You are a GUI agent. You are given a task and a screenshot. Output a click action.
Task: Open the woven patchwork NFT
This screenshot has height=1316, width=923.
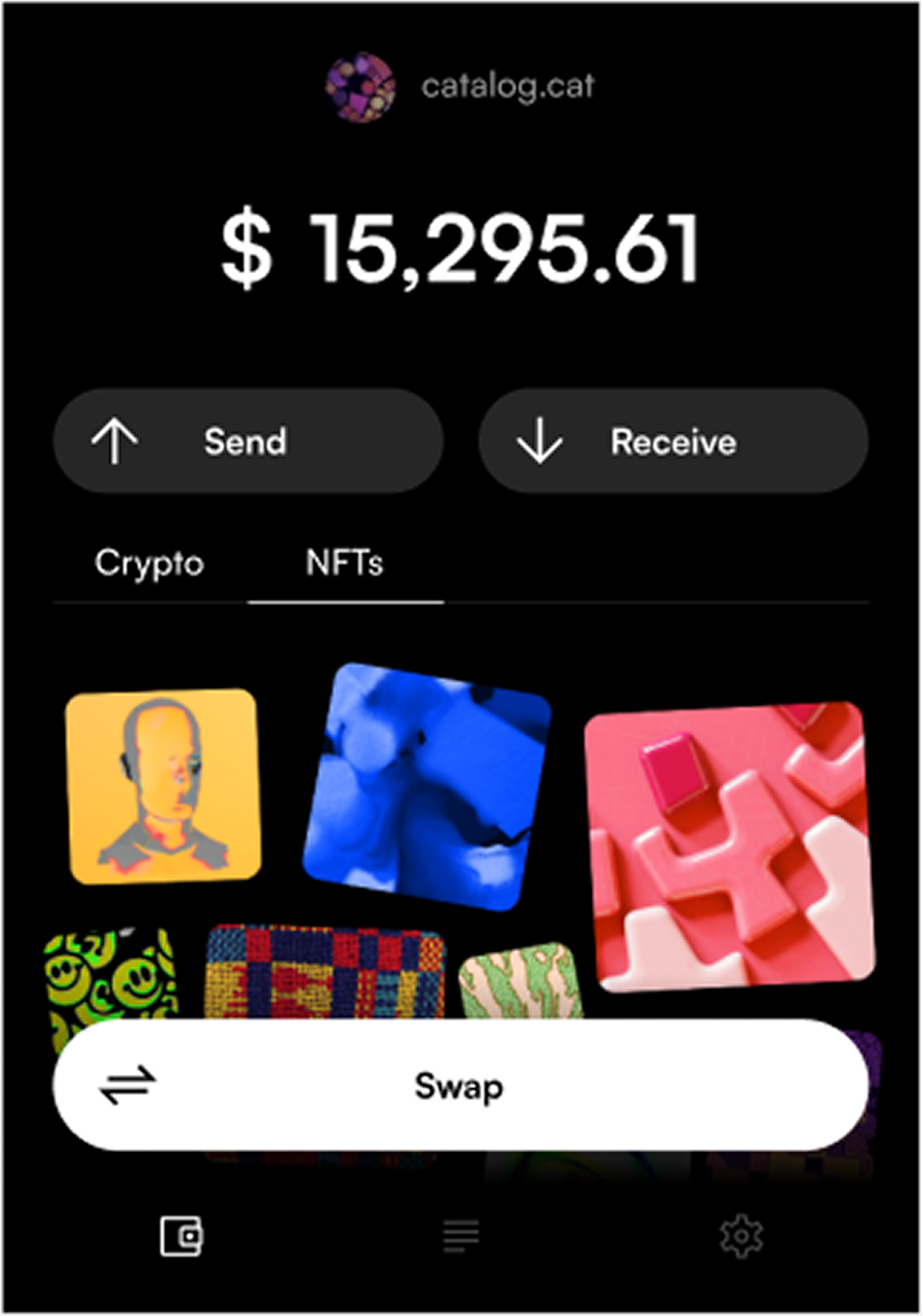(x=325, y=971)
